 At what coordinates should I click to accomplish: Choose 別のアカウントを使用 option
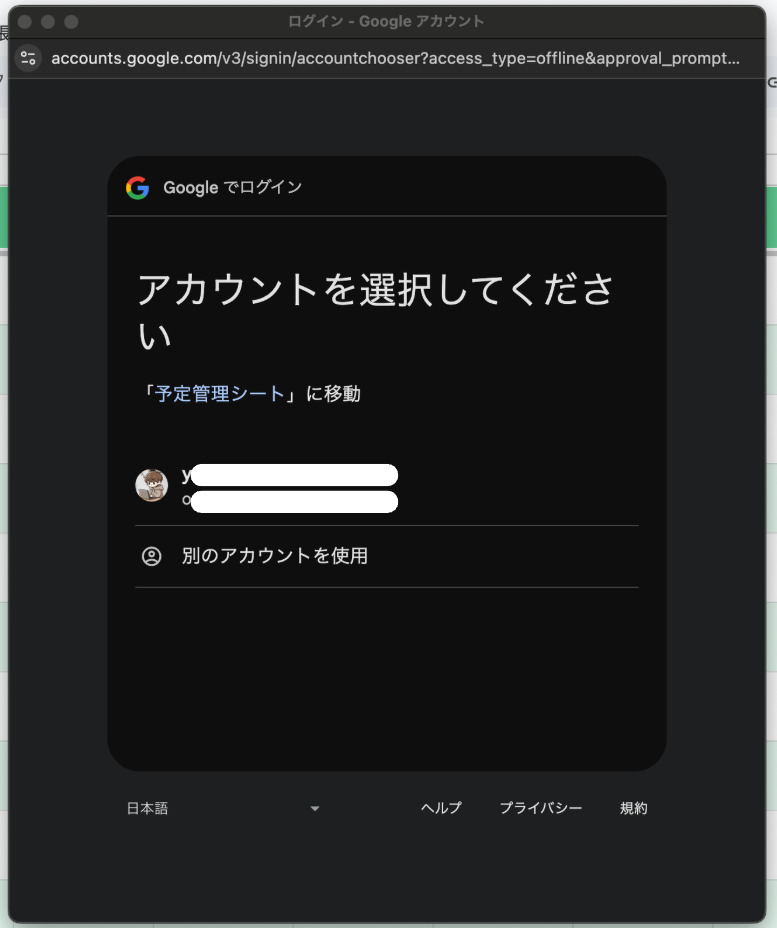[274, 556]
